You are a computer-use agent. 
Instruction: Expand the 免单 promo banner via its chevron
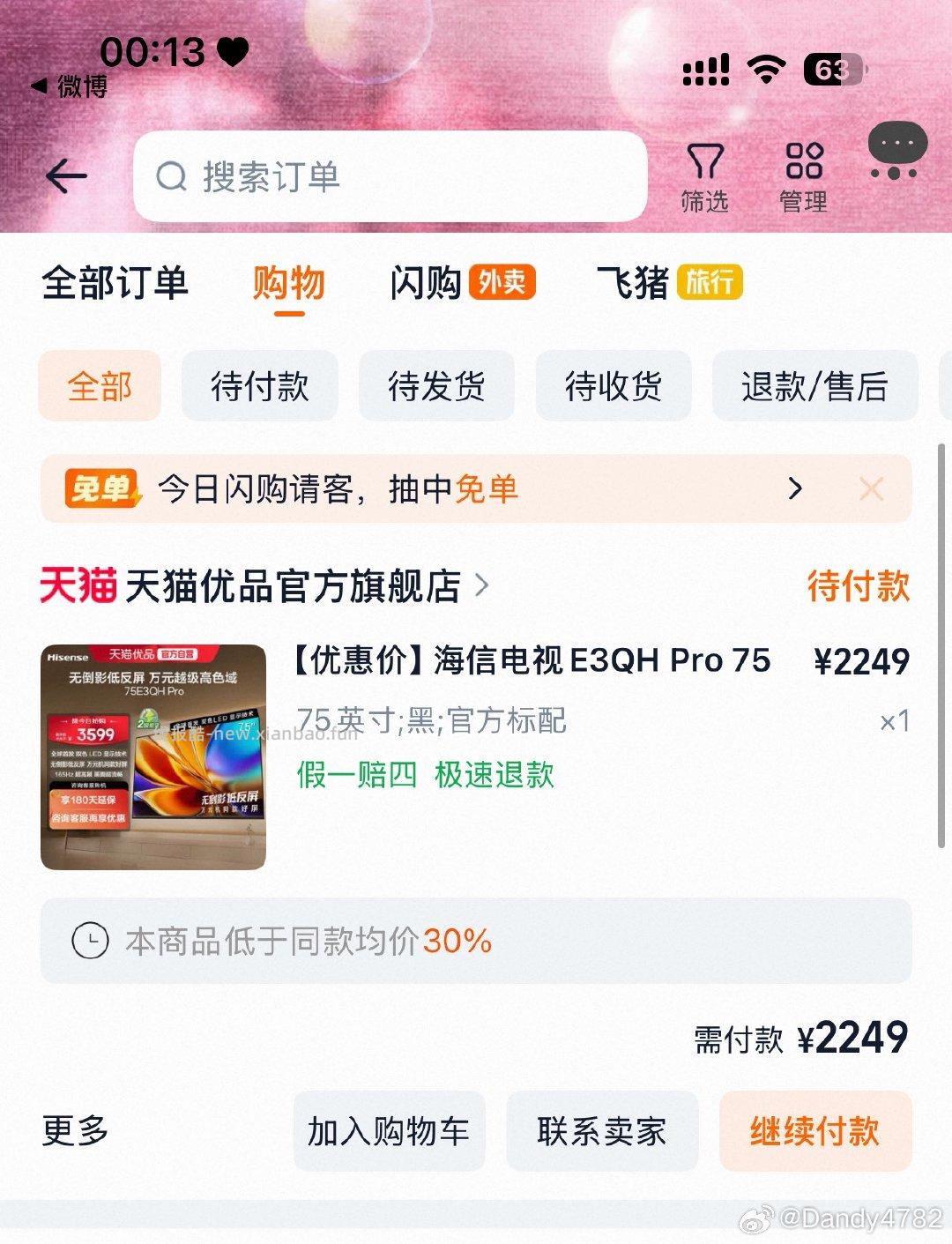(x=795, y=488)
